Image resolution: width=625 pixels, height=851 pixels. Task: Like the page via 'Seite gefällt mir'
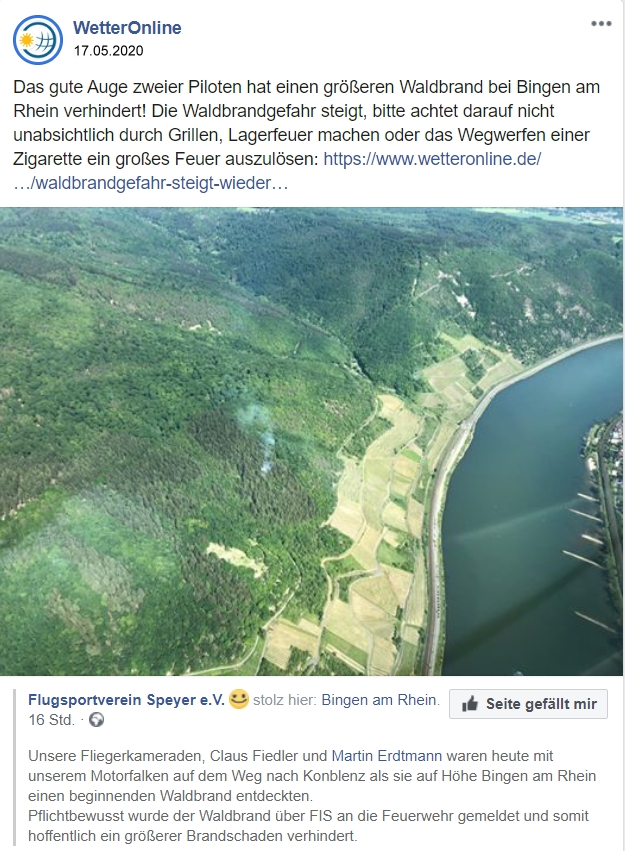coord(528,704)
